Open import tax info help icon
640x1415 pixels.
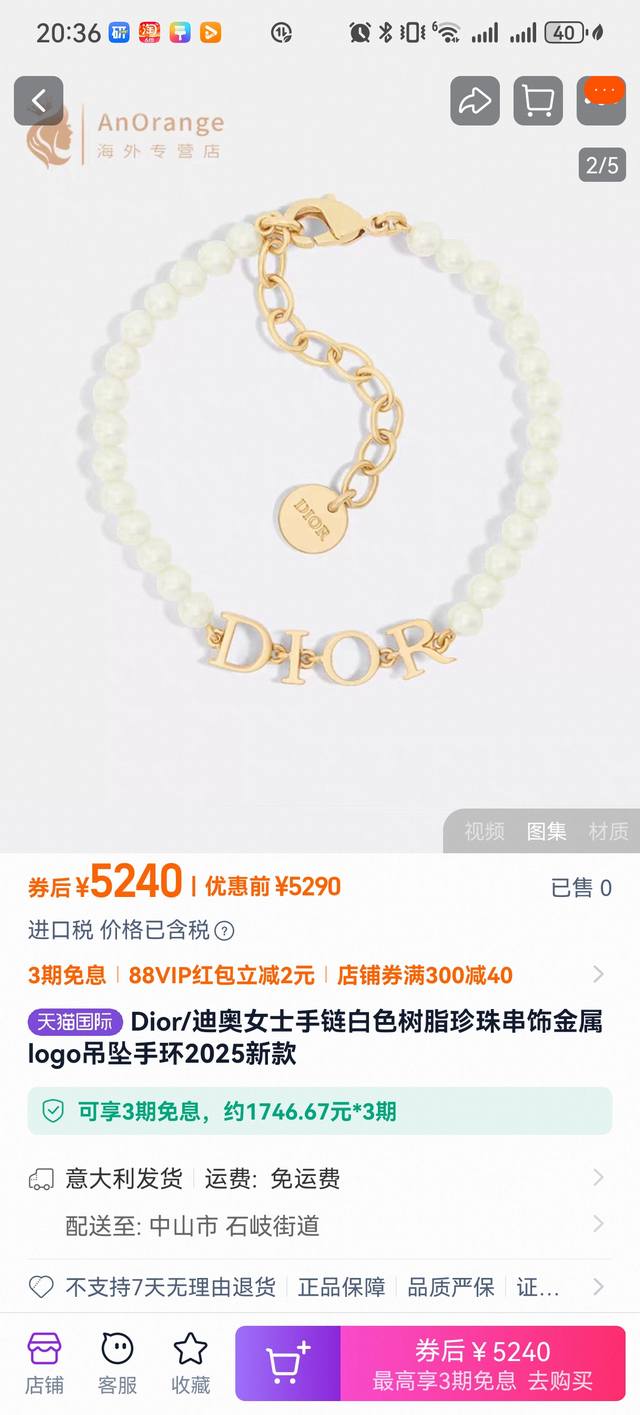[225, 931]
